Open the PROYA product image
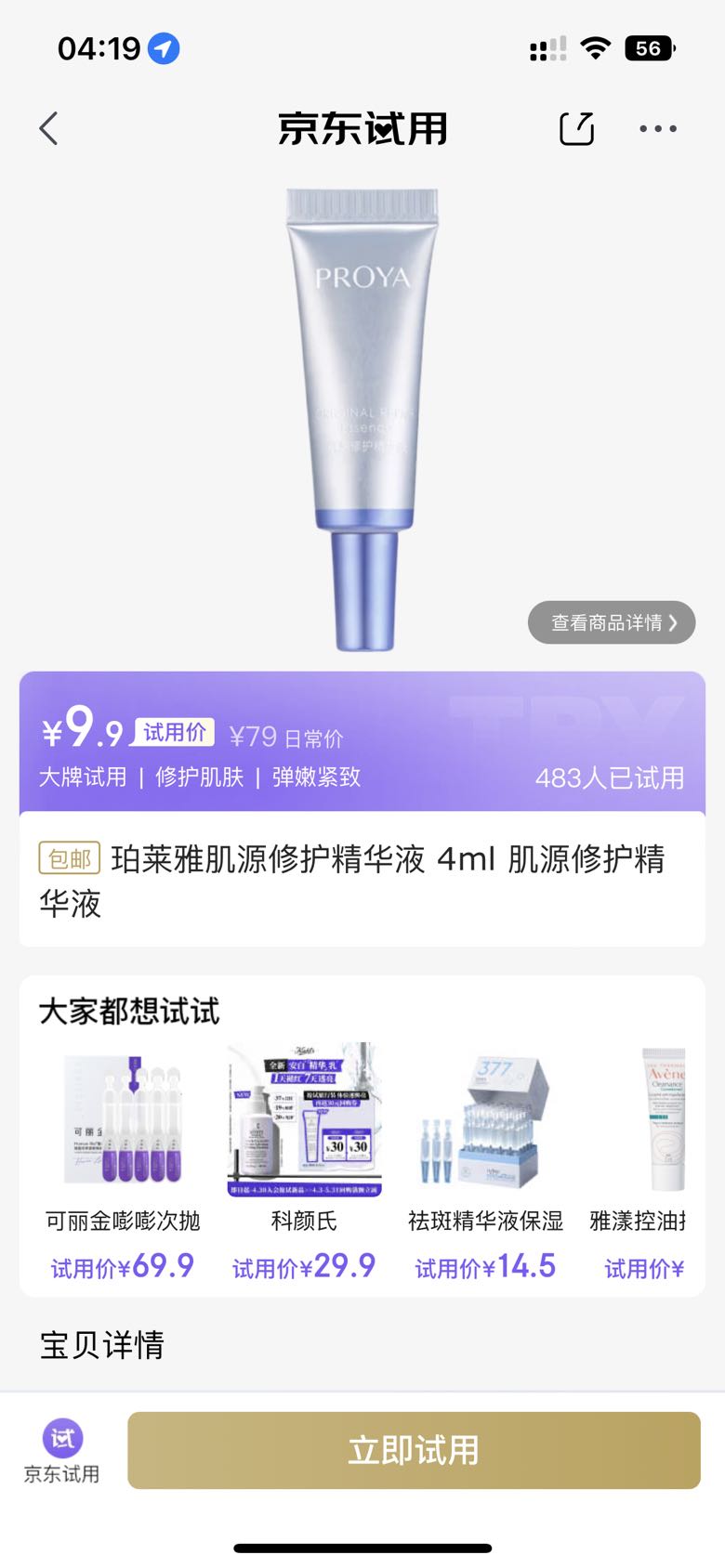 362,418
